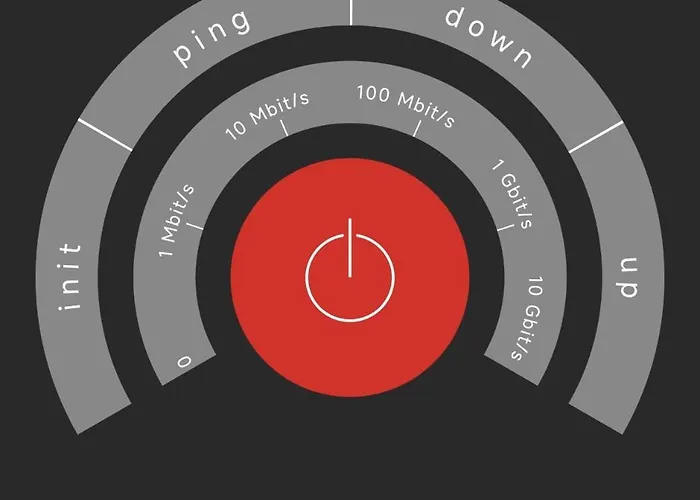Screen dimensions: 700x500
Task: Start the speed test with the power button
Action: tap(350, 275)
